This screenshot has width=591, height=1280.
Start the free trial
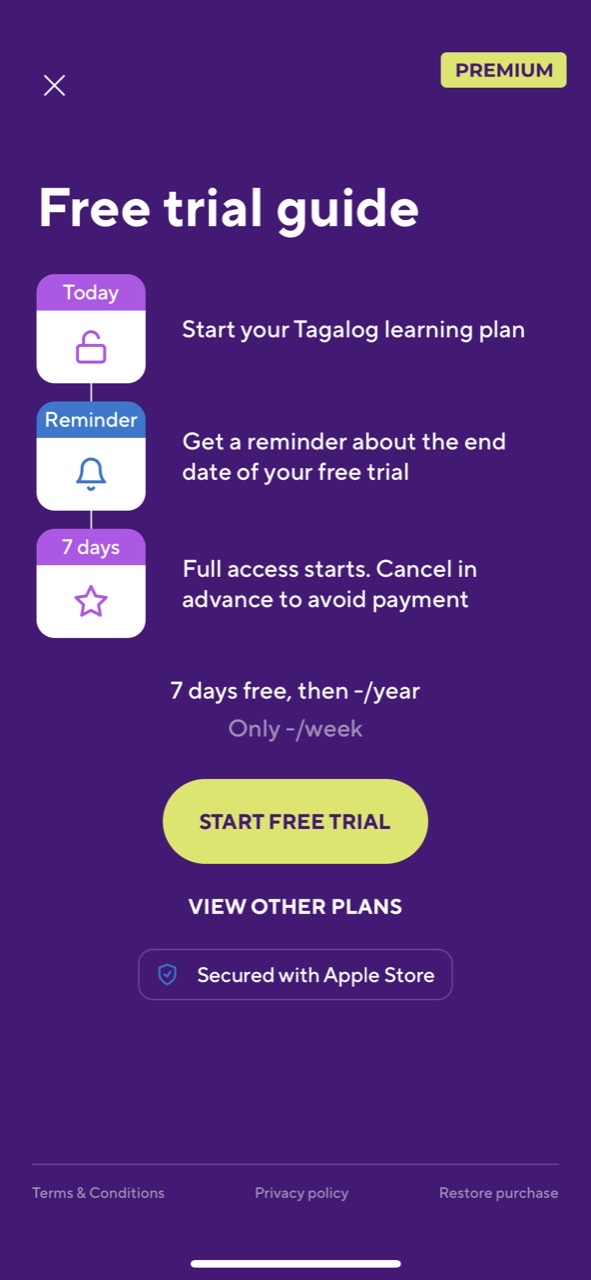[295, 821]
